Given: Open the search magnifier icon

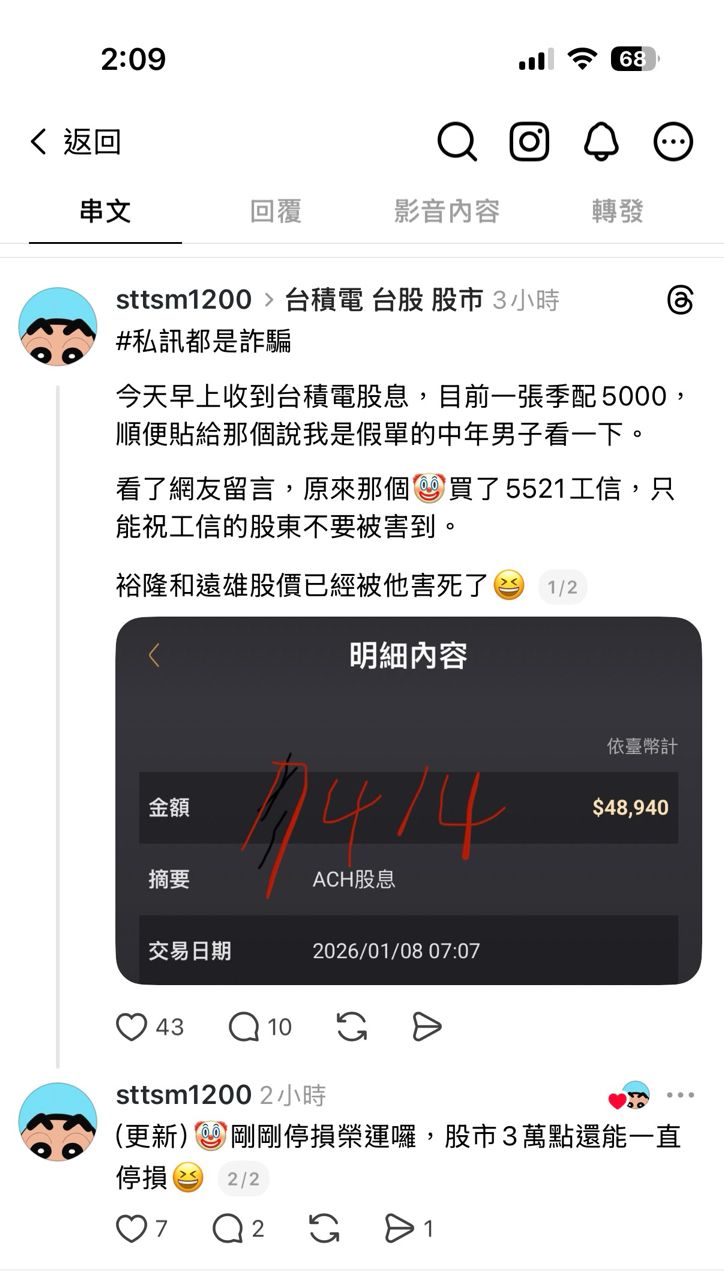Looking at the screenshot, I should point(457,142).
